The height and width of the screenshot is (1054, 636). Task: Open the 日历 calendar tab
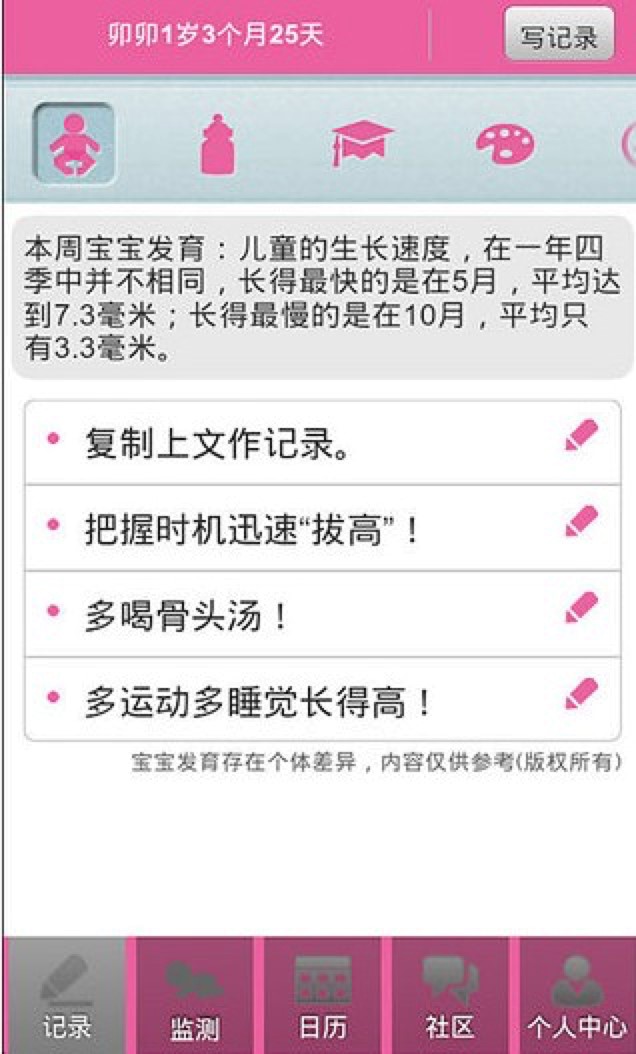[323, 996]
